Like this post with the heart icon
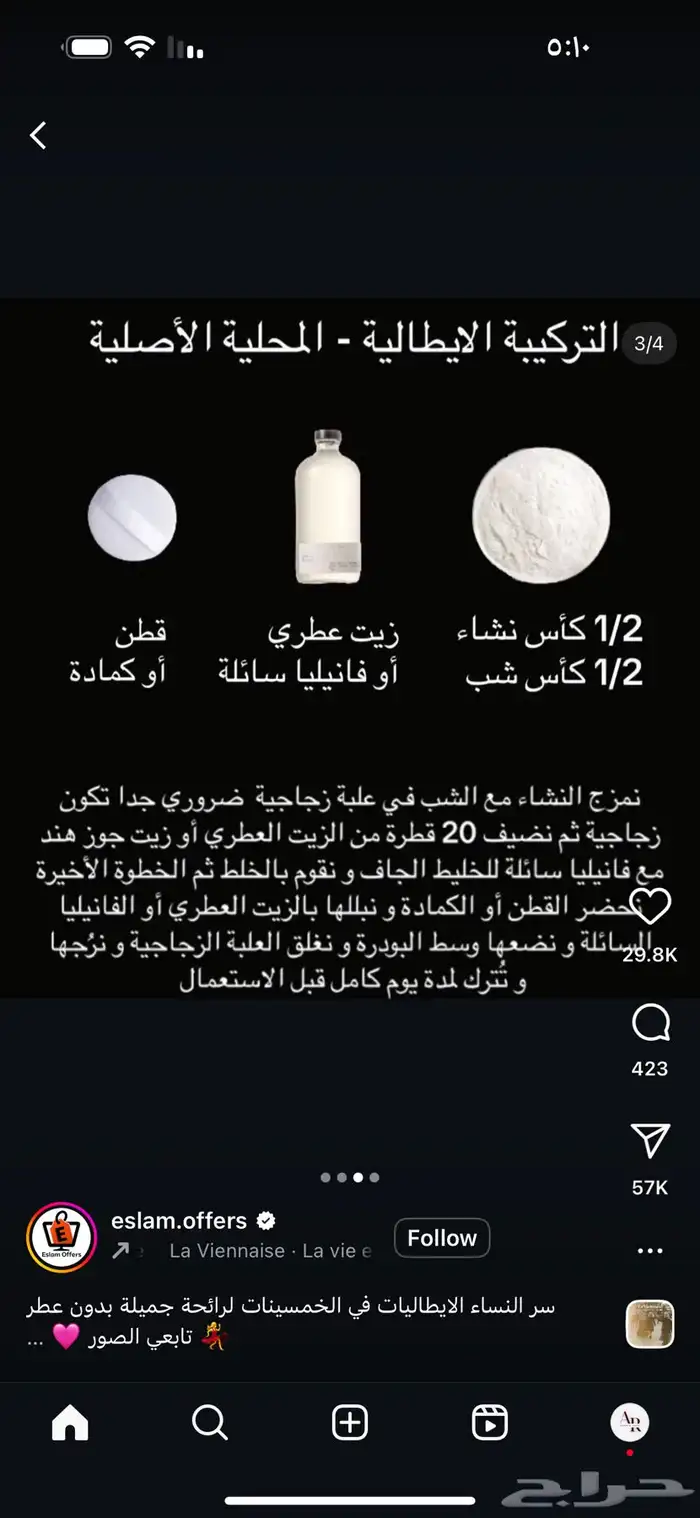Screen dimensions: 700x1518 point(650,907)
